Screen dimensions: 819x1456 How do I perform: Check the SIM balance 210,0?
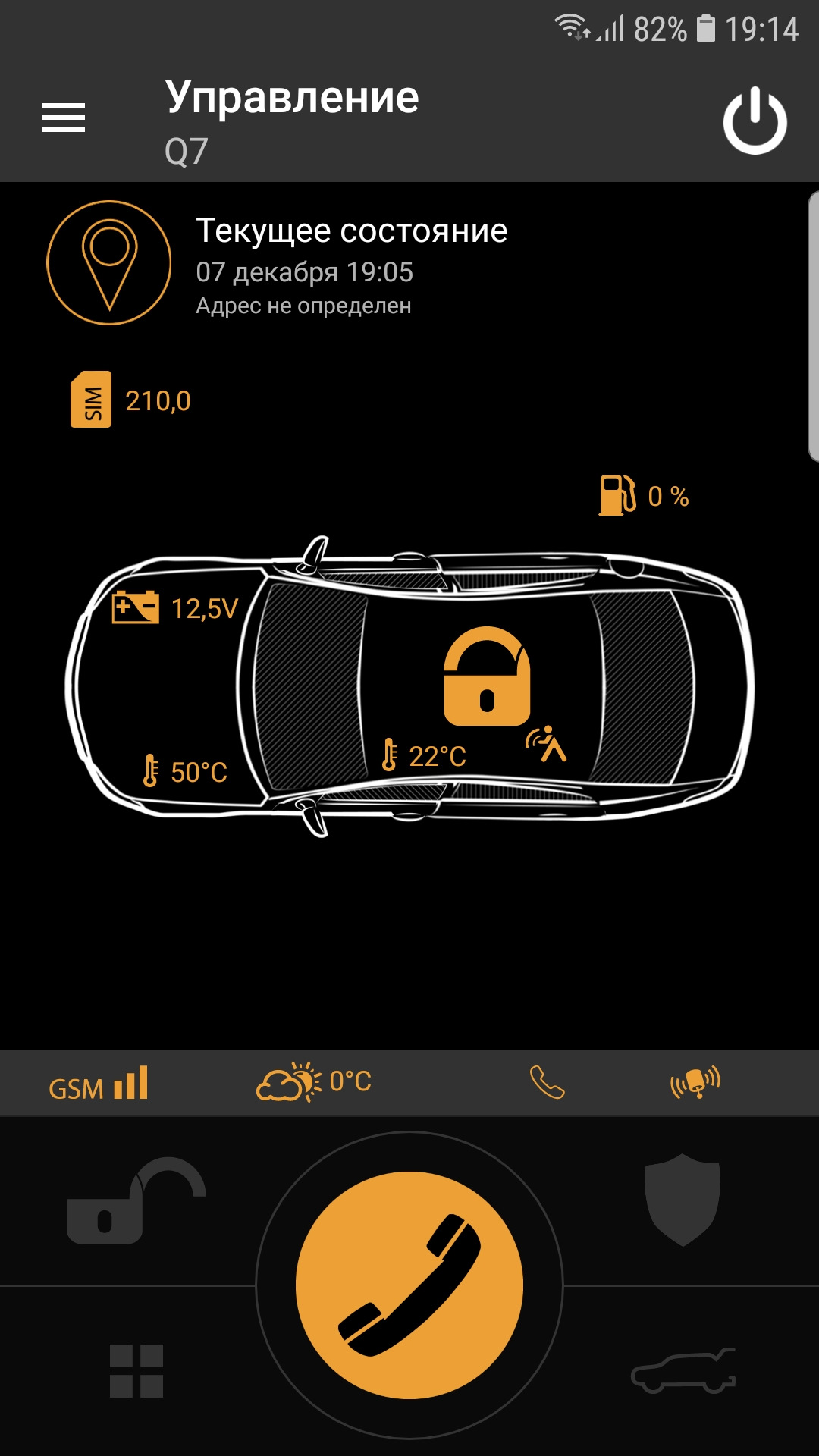tap(130, 400)
